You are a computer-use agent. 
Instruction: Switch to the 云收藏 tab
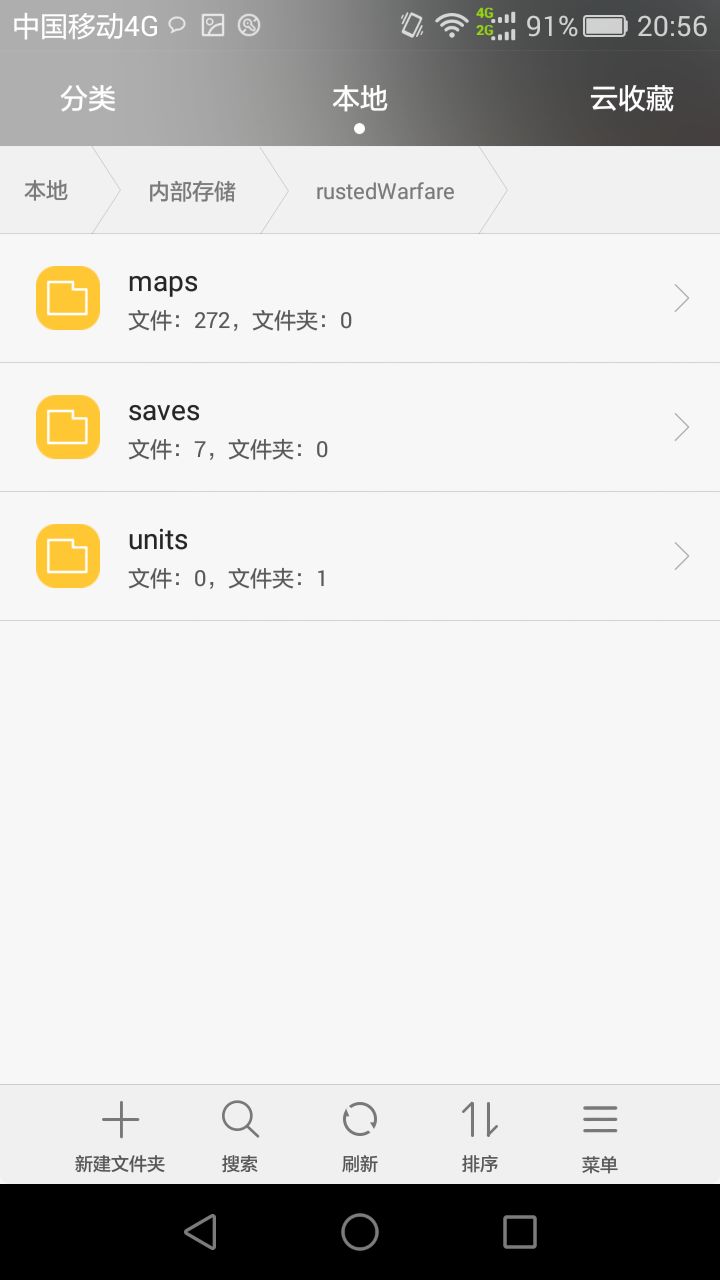(632, 99)
